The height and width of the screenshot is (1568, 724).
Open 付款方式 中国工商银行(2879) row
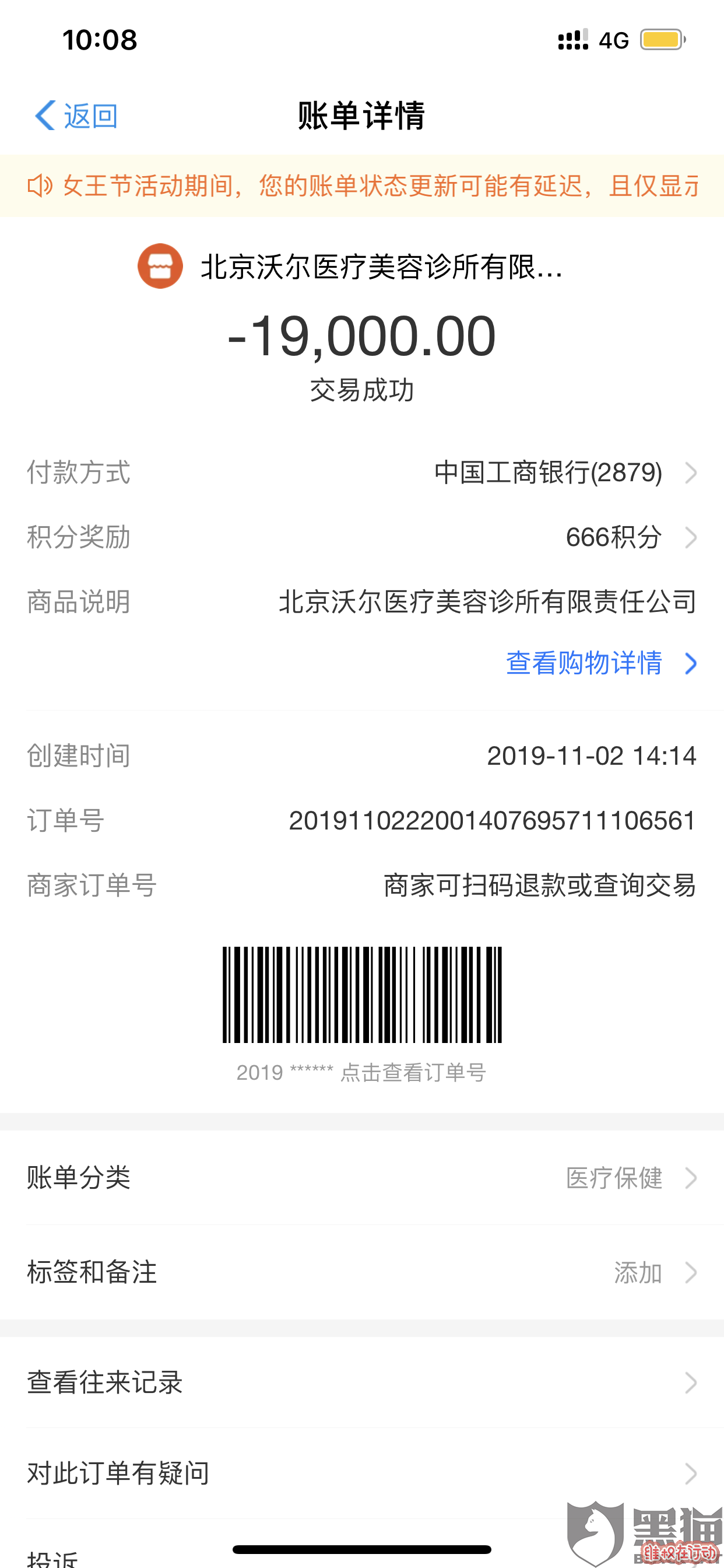point(547,473)
